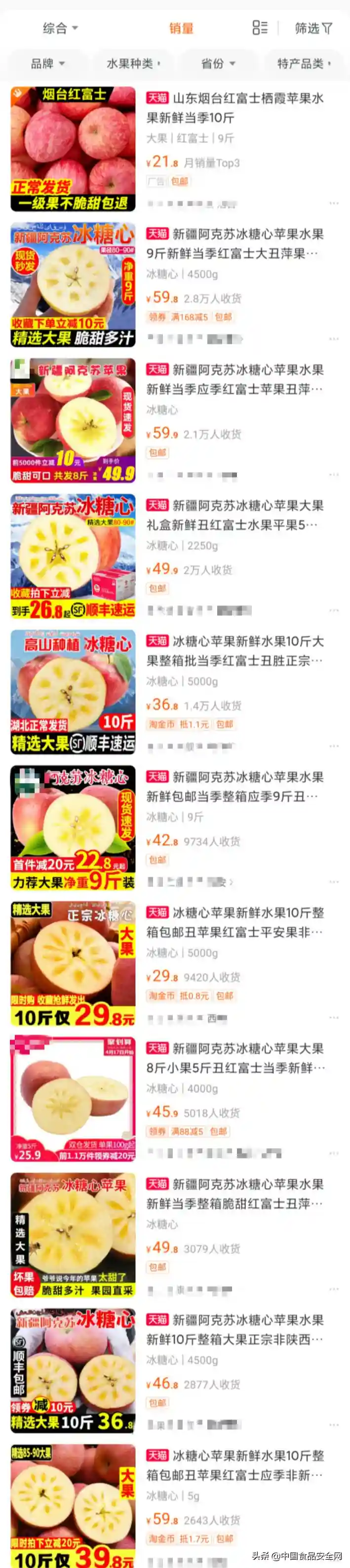Open the 筛选 filter panel
This screenshot has width=350, height=1568.
pos(313,28)
